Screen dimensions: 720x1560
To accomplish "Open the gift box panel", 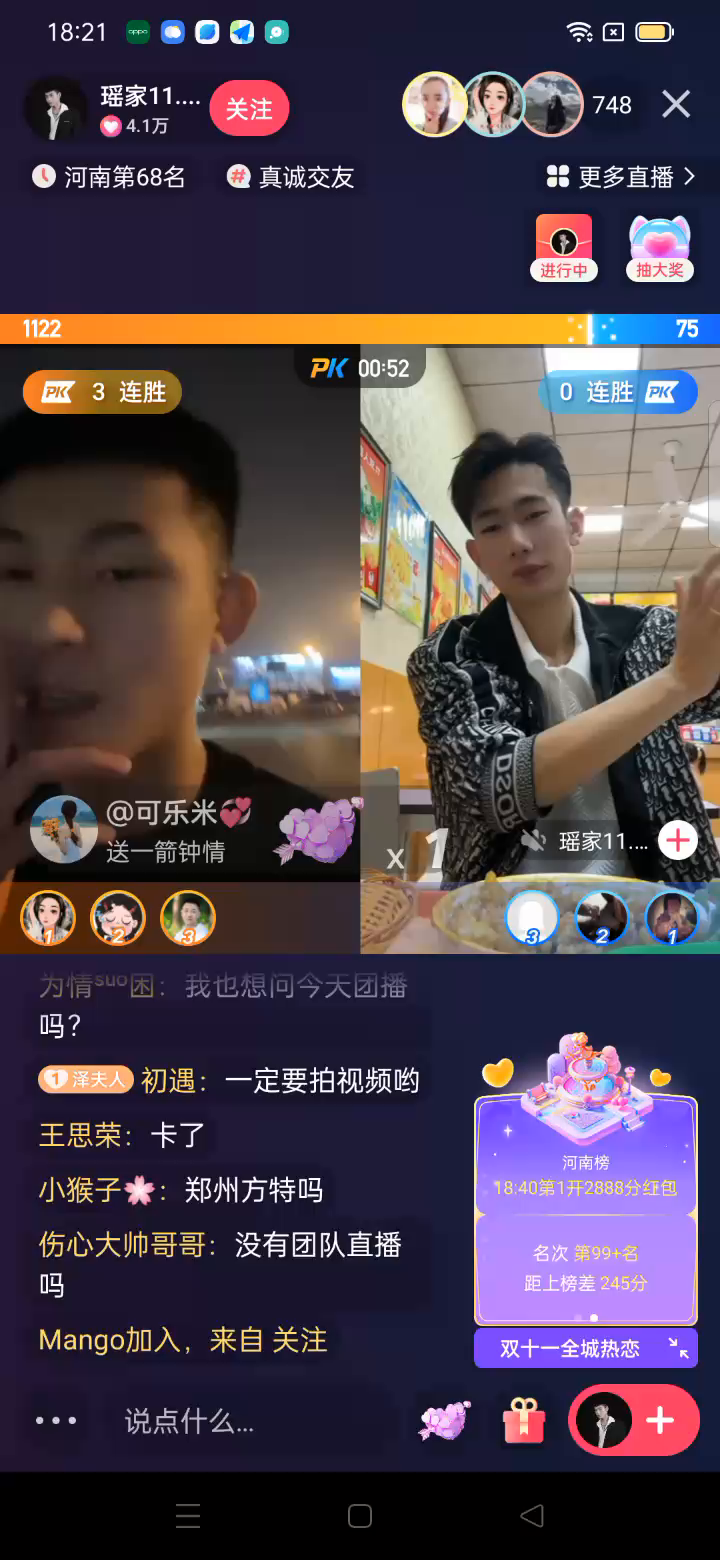I will point(524,1421).
